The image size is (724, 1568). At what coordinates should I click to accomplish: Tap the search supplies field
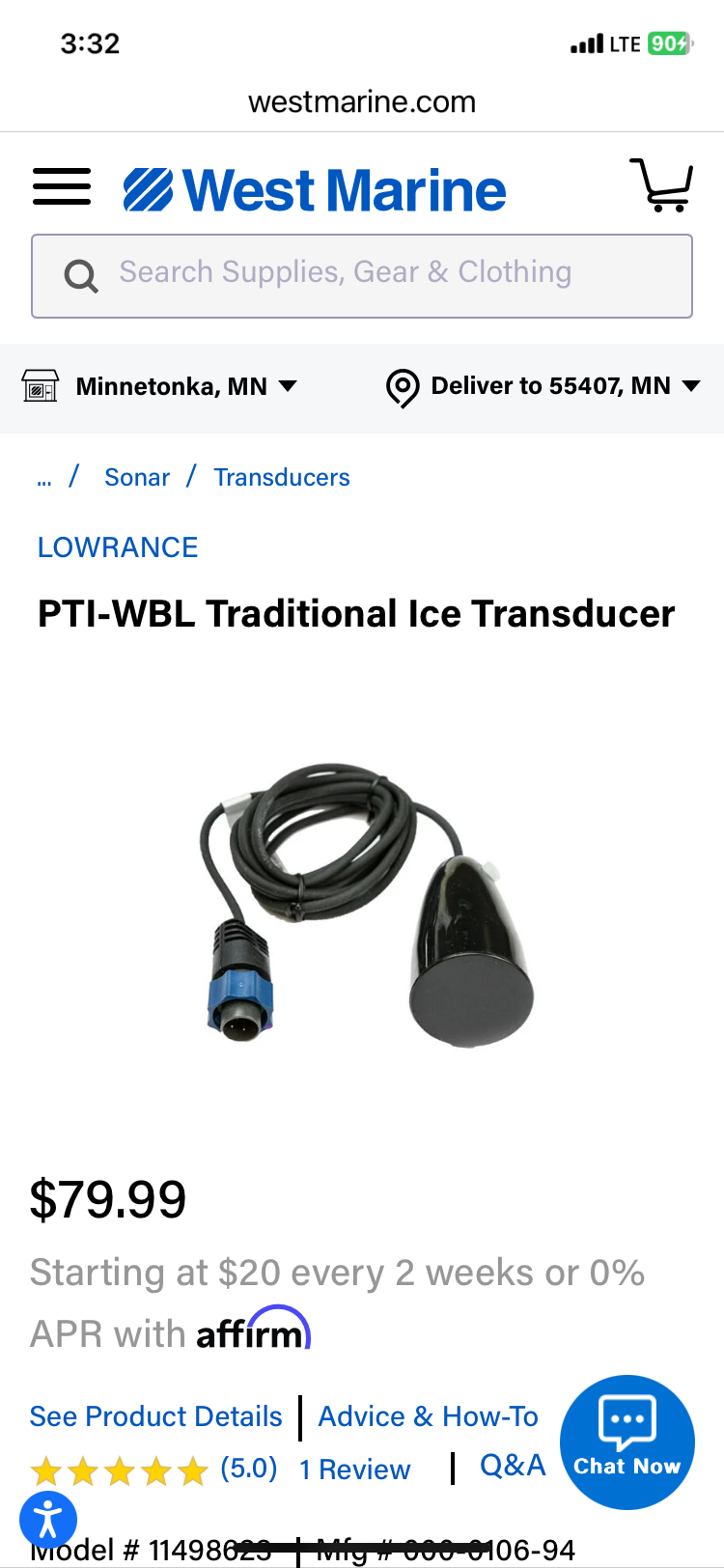[x=362, y=276]
